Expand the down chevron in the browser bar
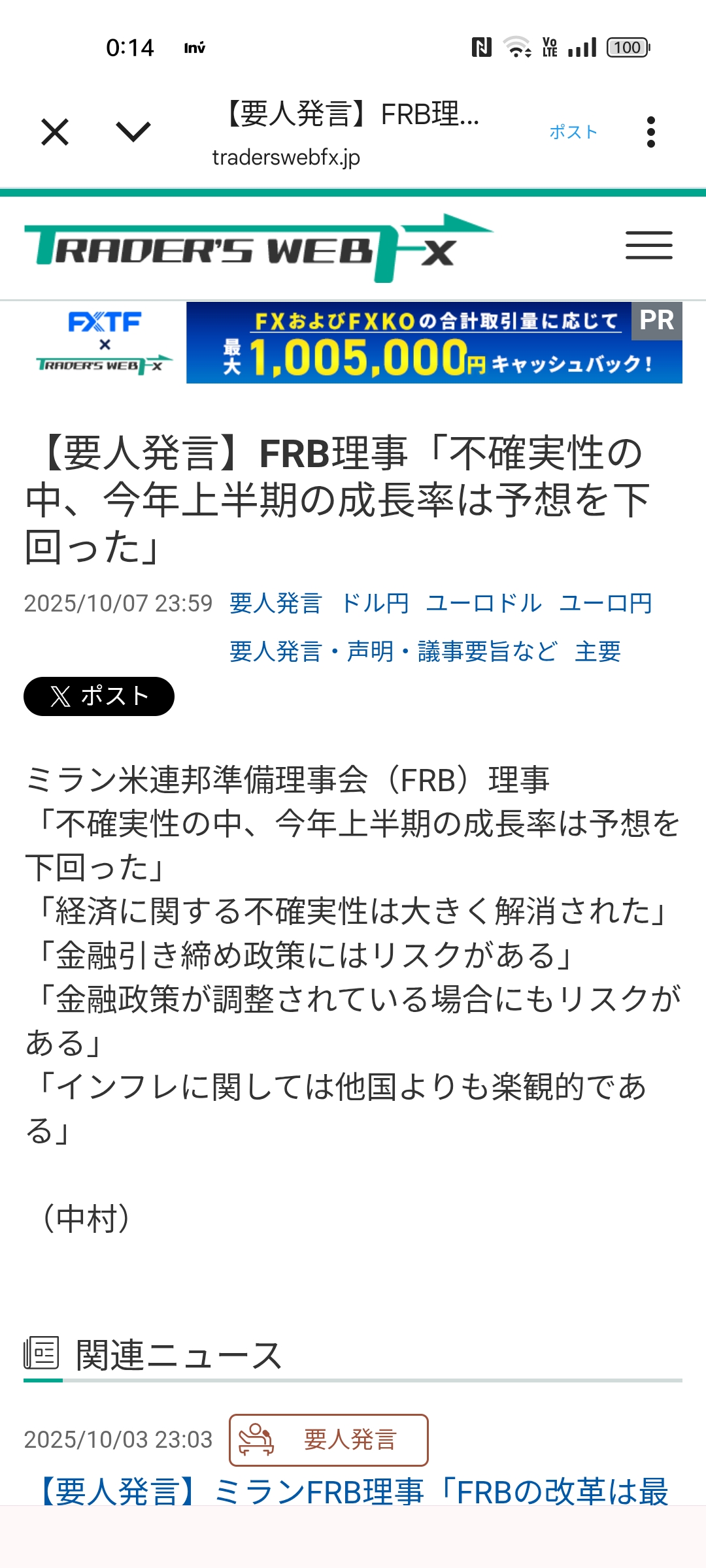Viewport: 706px width, 1568px height. click(133, 132)
